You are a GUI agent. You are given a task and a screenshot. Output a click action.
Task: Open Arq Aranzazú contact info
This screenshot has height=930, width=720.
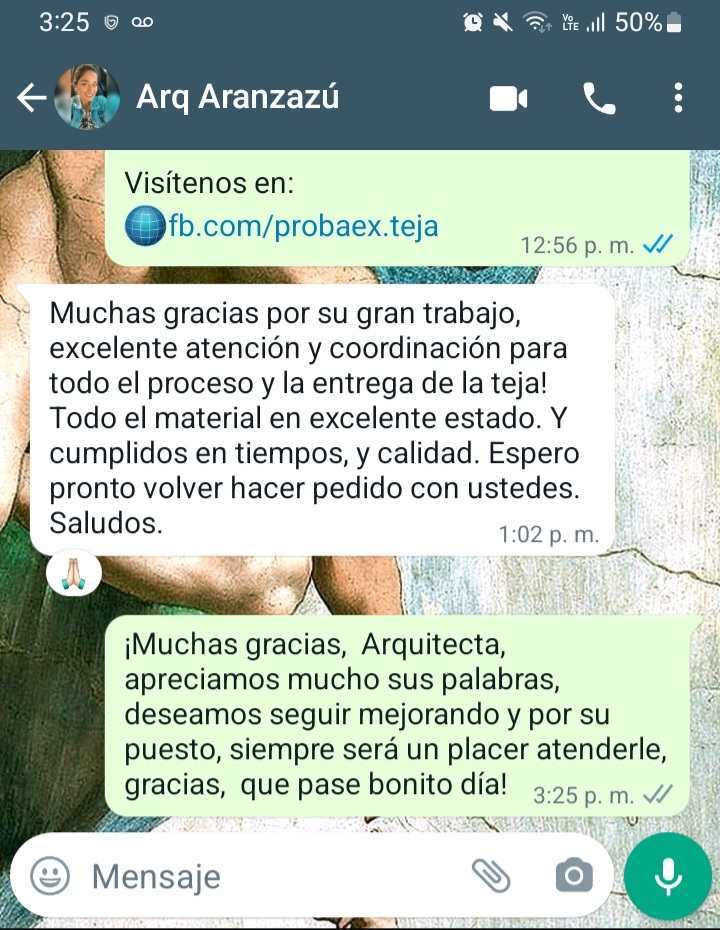coord(238,98)
